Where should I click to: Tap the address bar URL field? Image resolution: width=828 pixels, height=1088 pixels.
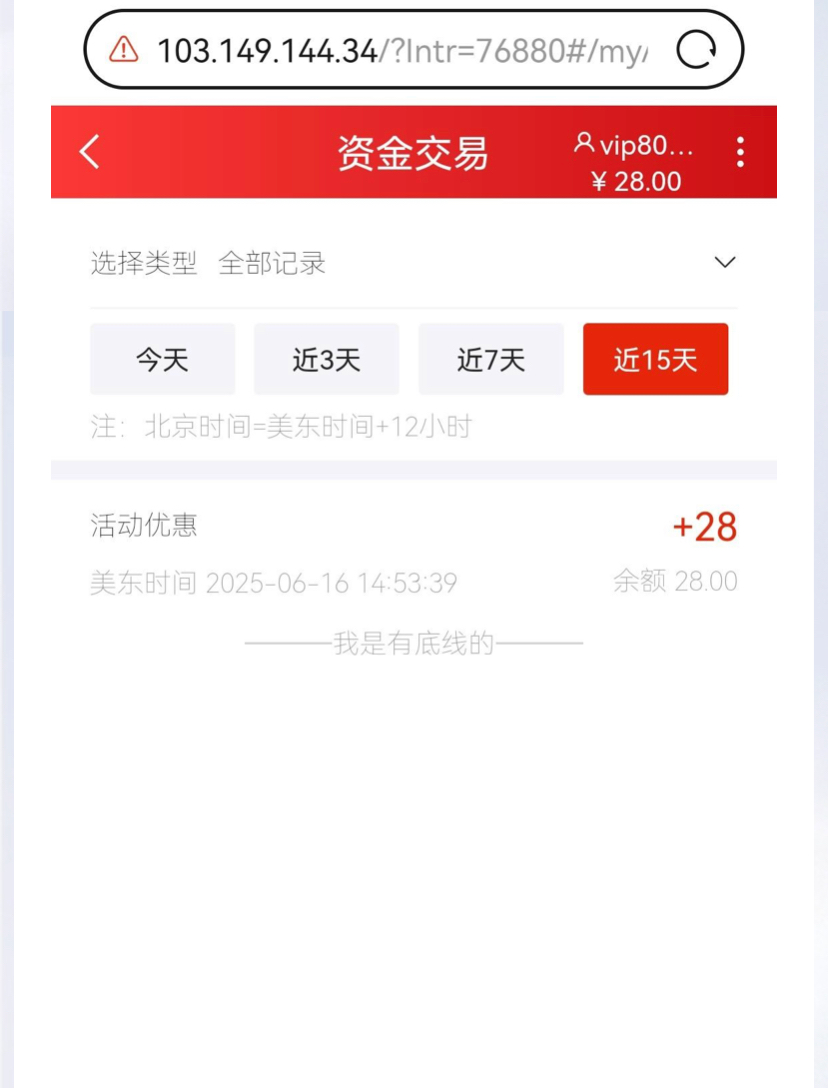tap(400, 50)
